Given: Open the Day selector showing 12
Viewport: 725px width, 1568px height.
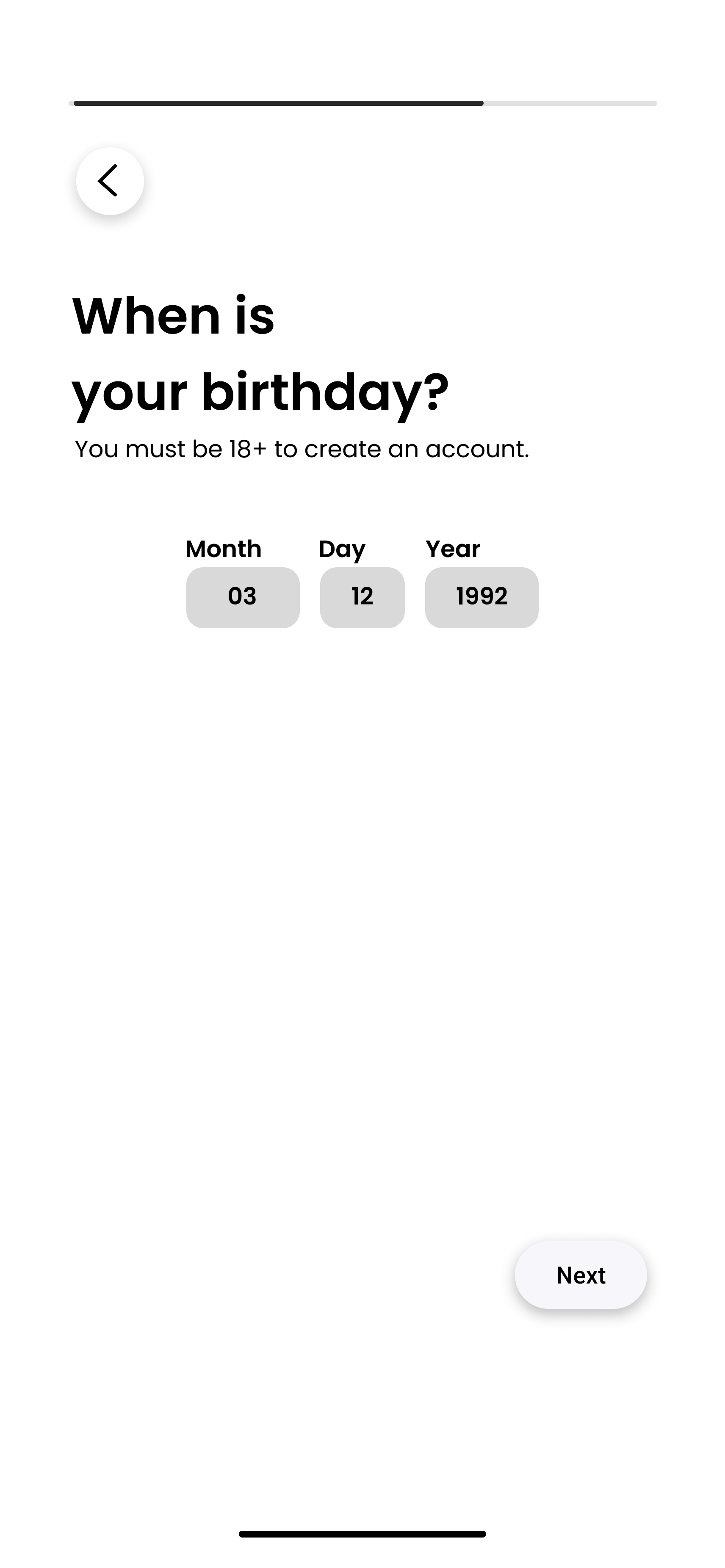Looking at the screenshot, I should pyautogui.click(x=362, y=596).
